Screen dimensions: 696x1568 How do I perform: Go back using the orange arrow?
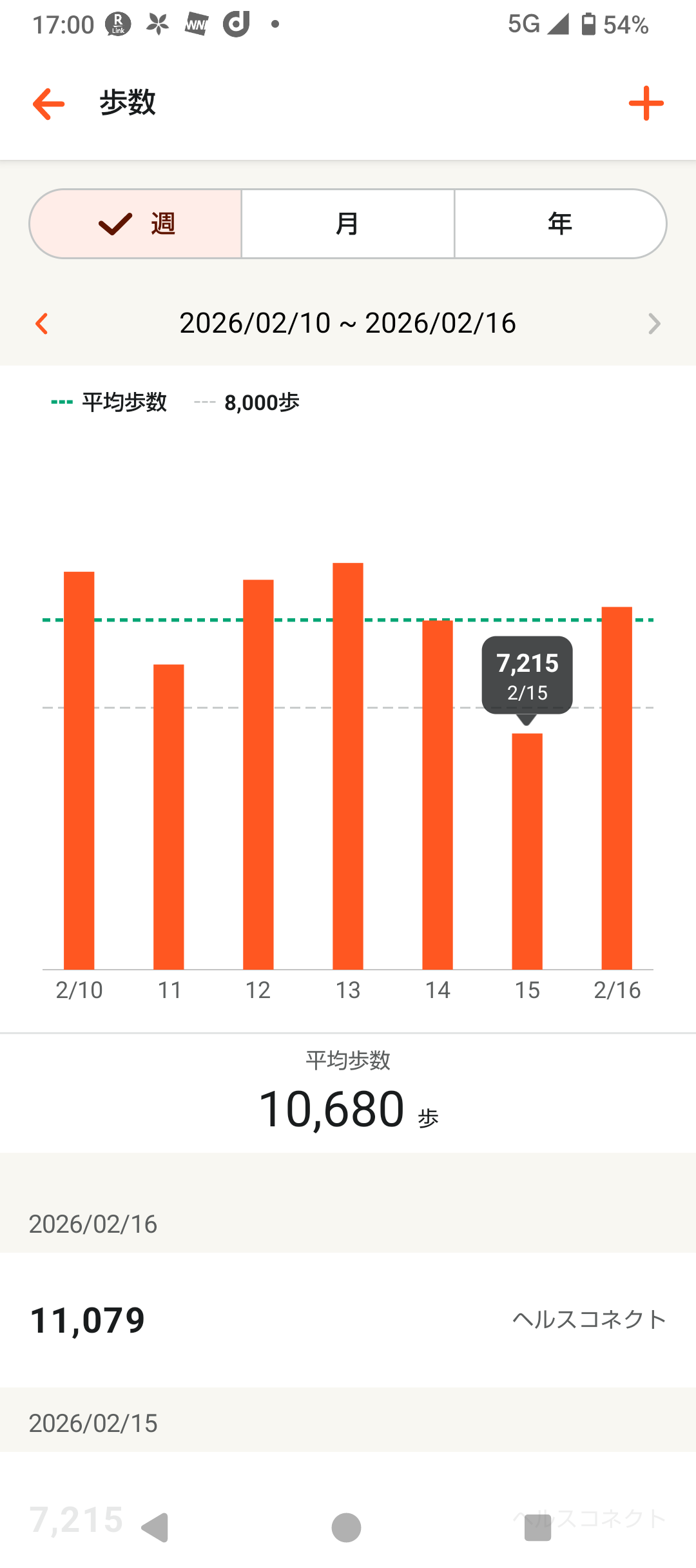48,104
